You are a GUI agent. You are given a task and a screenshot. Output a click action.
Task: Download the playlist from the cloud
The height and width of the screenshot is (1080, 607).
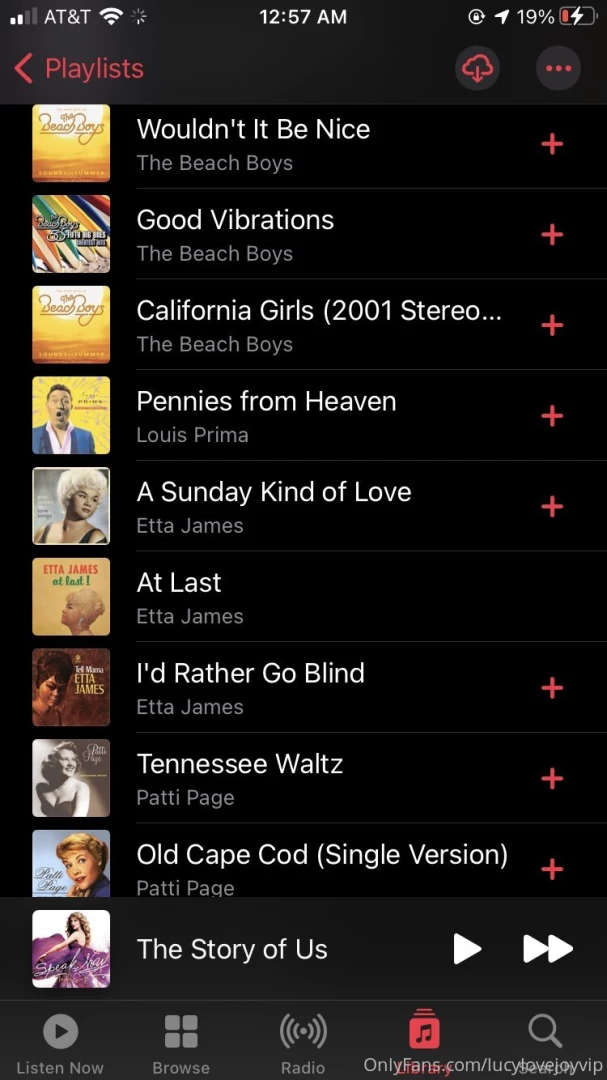point(478,68)
